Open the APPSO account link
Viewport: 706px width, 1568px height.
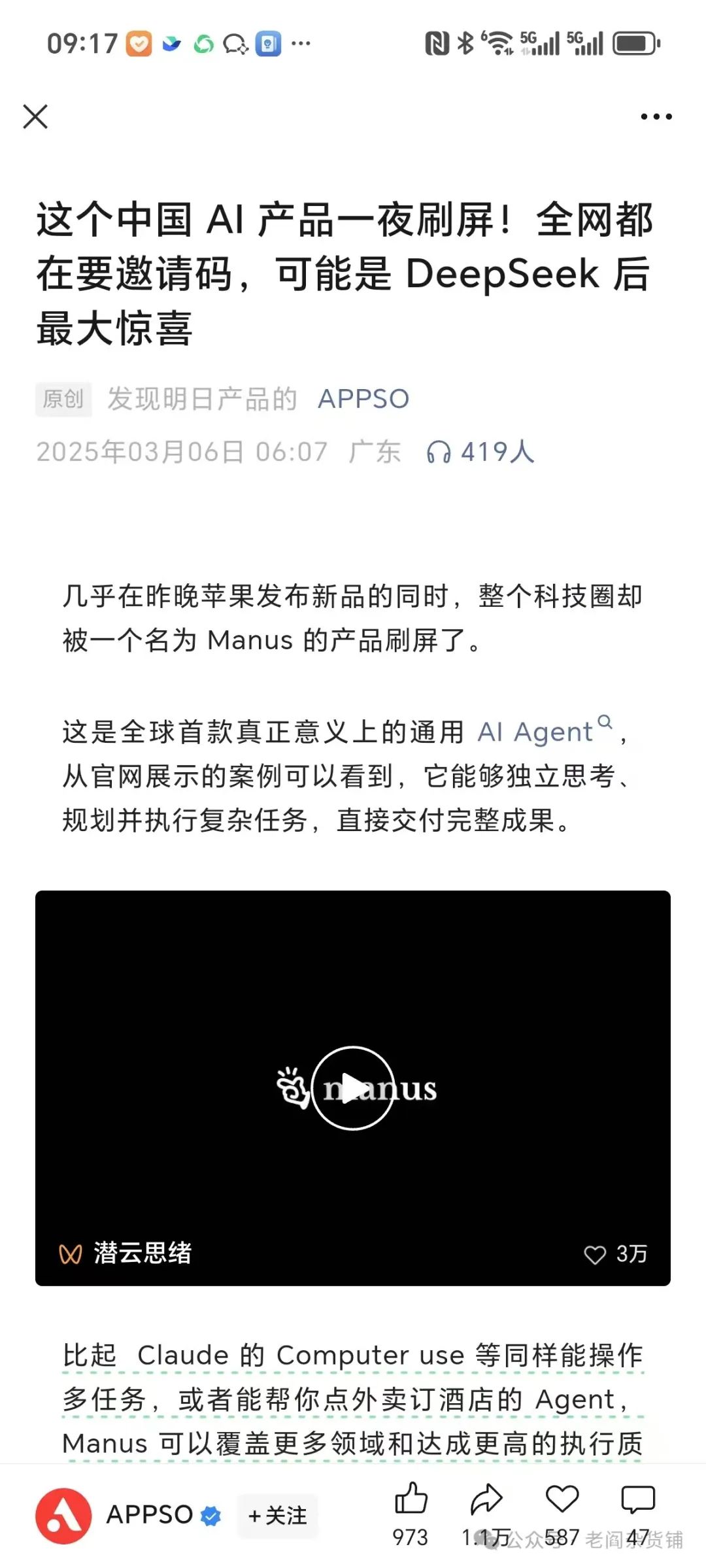[x=363, y=399]
